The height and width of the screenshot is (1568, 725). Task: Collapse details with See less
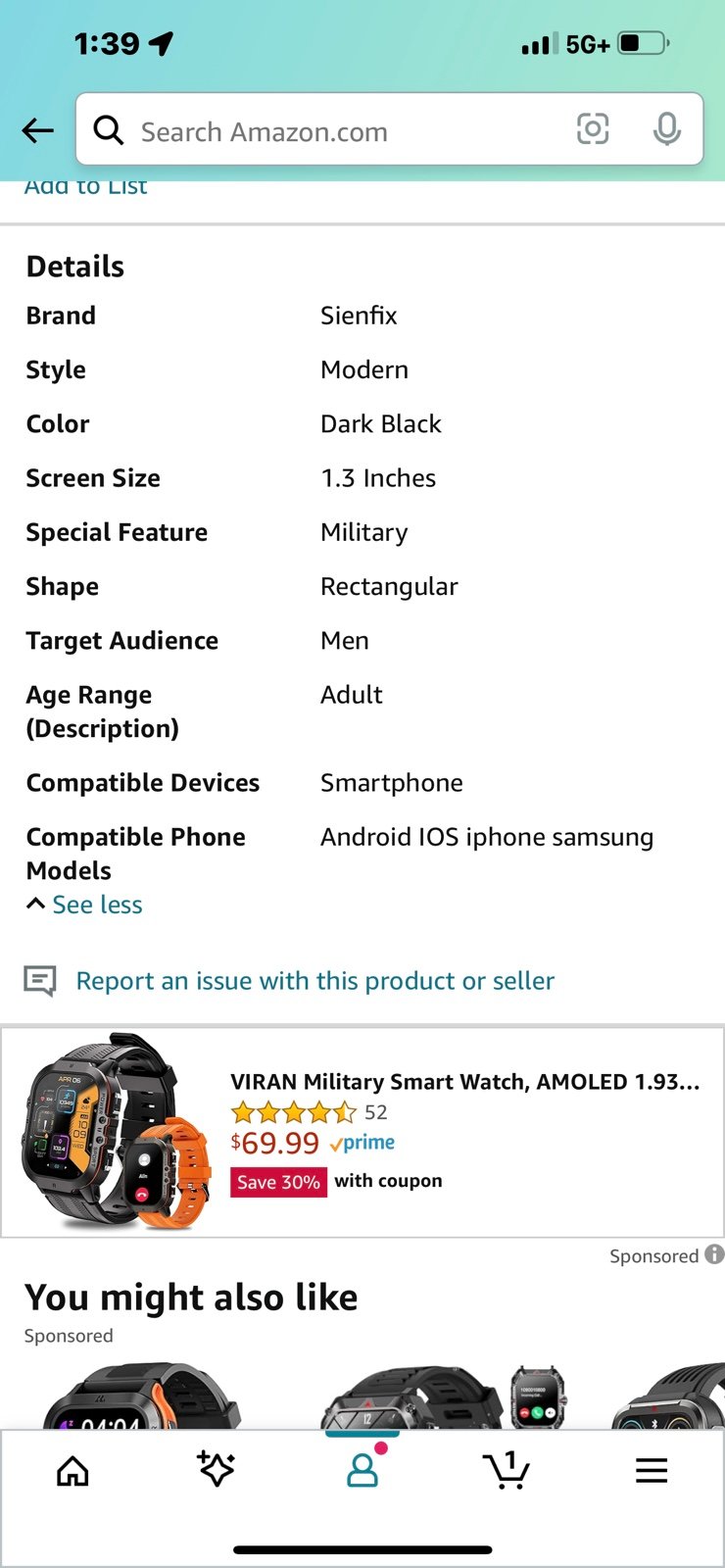(x=84, y=905)
